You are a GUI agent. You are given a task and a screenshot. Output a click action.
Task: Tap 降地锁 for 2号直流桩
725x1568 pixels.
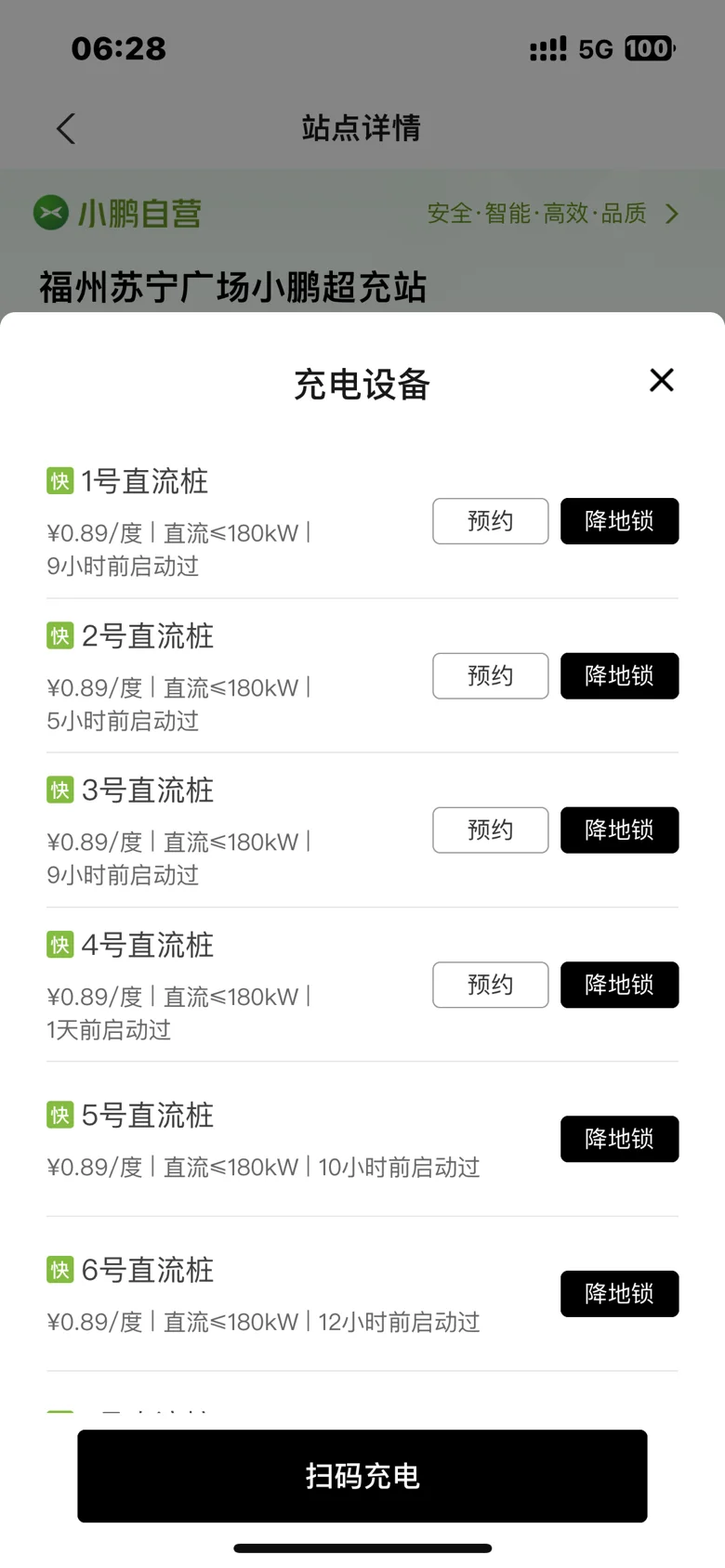(619, 675)
